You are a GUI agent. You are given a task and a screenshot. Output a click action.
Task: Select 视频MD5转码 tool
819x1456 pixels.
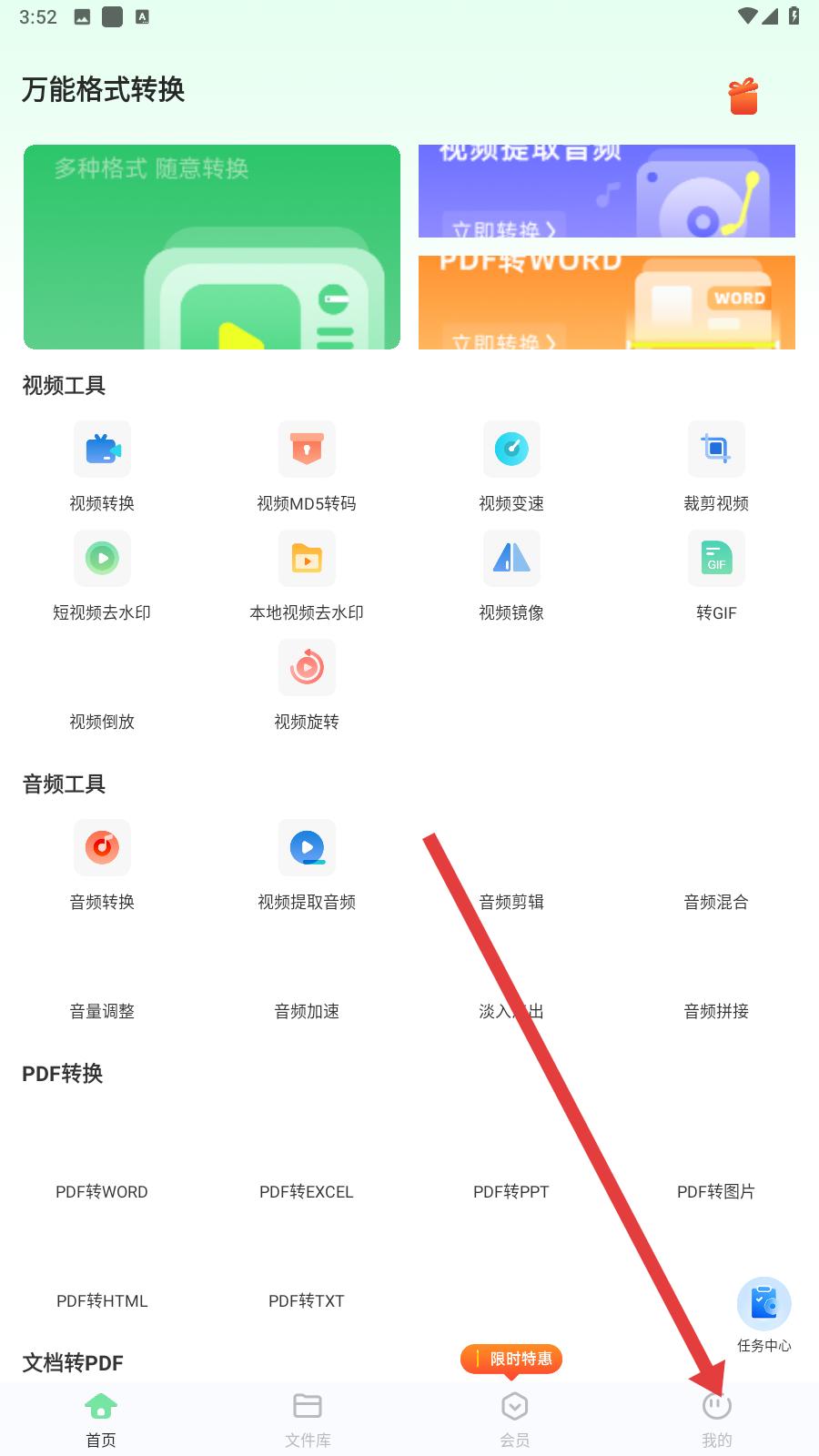(x=307, y=467)
